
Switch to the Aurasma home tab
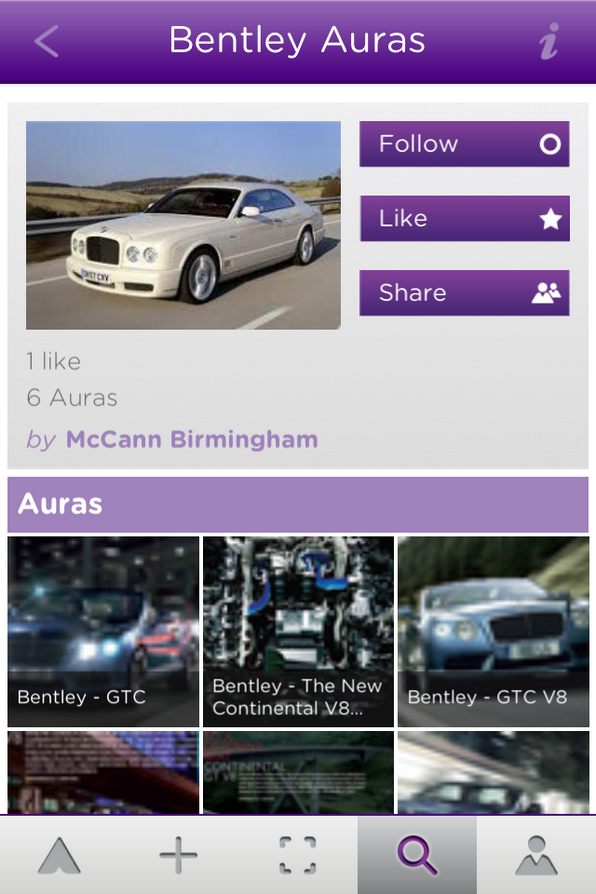coord(59,855)
